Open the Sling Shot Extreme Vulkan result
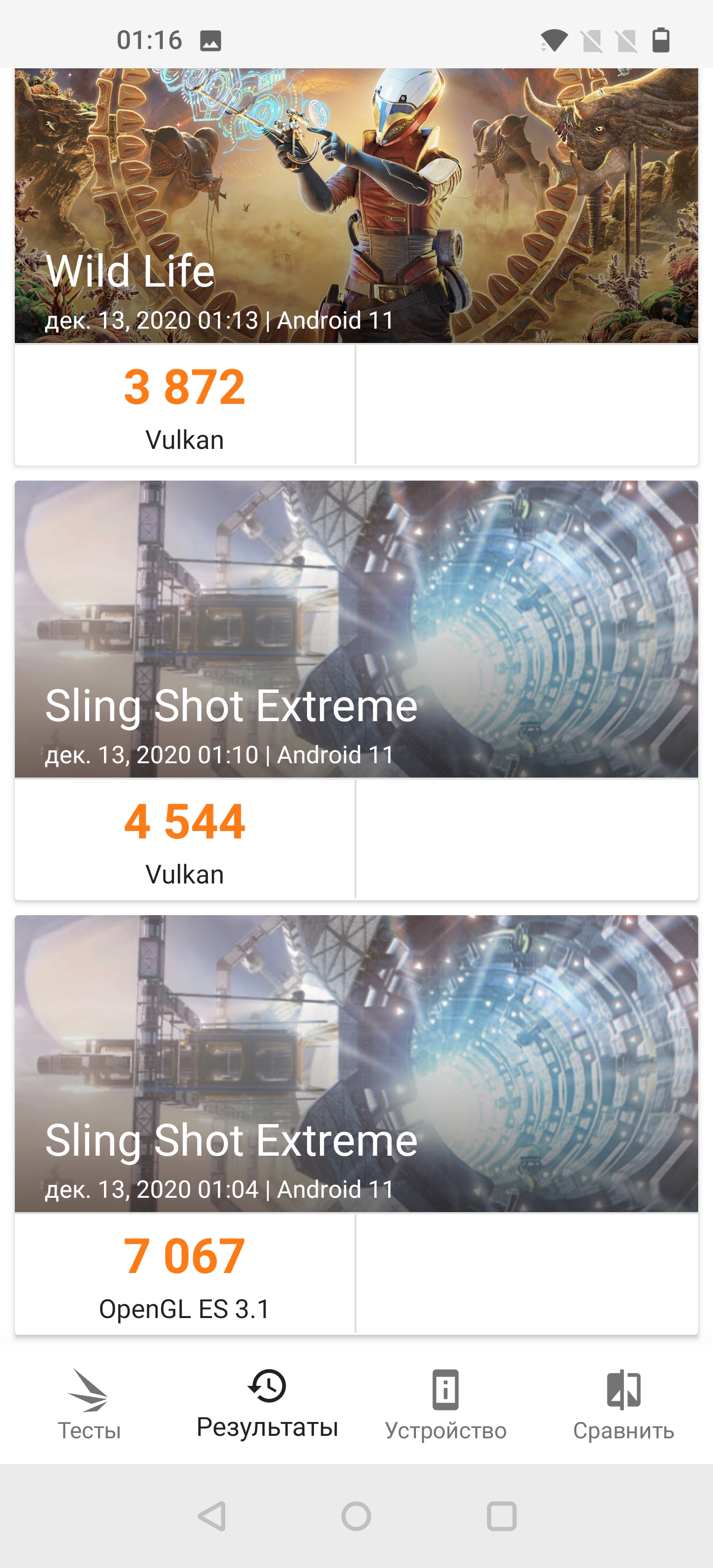 [x=356, y=691]
